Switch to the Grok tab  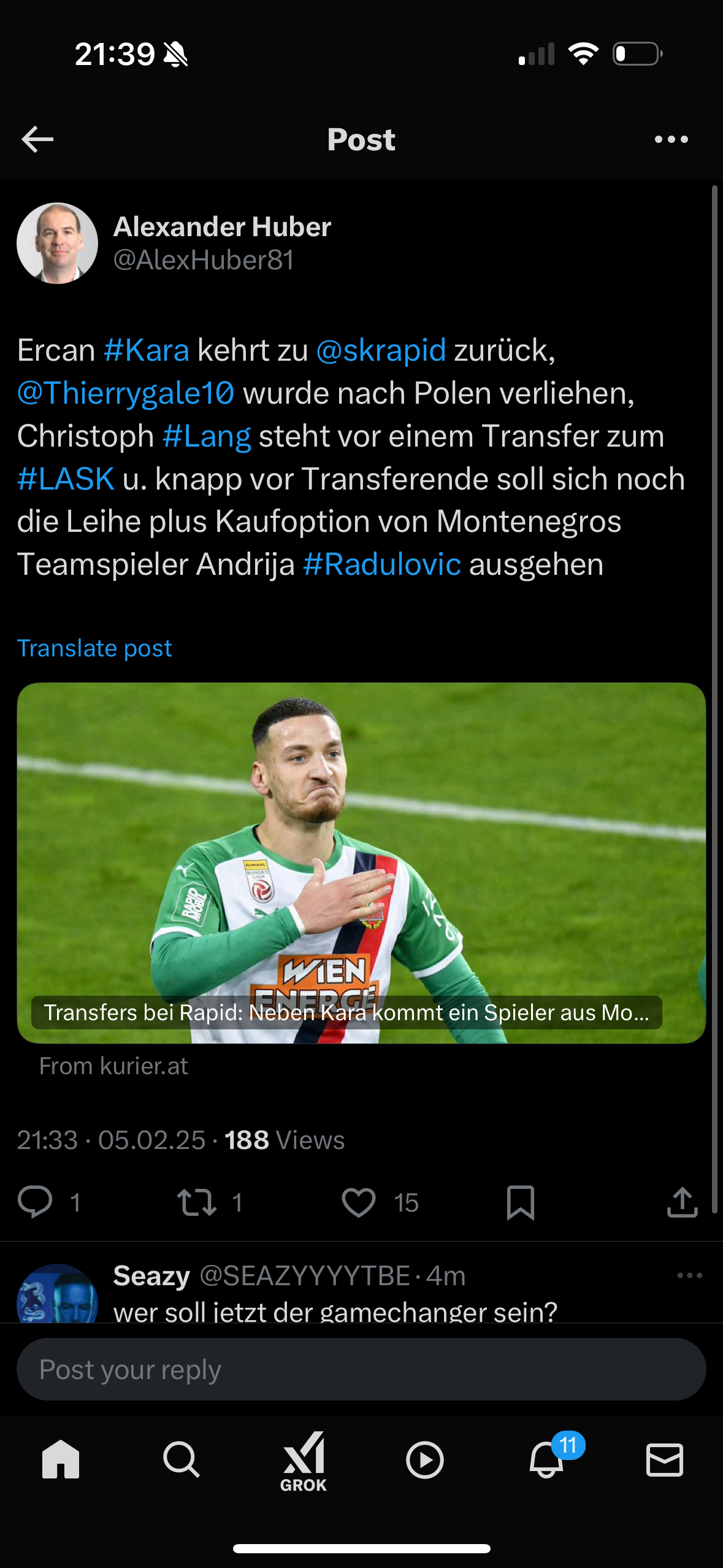point(304,1461)
